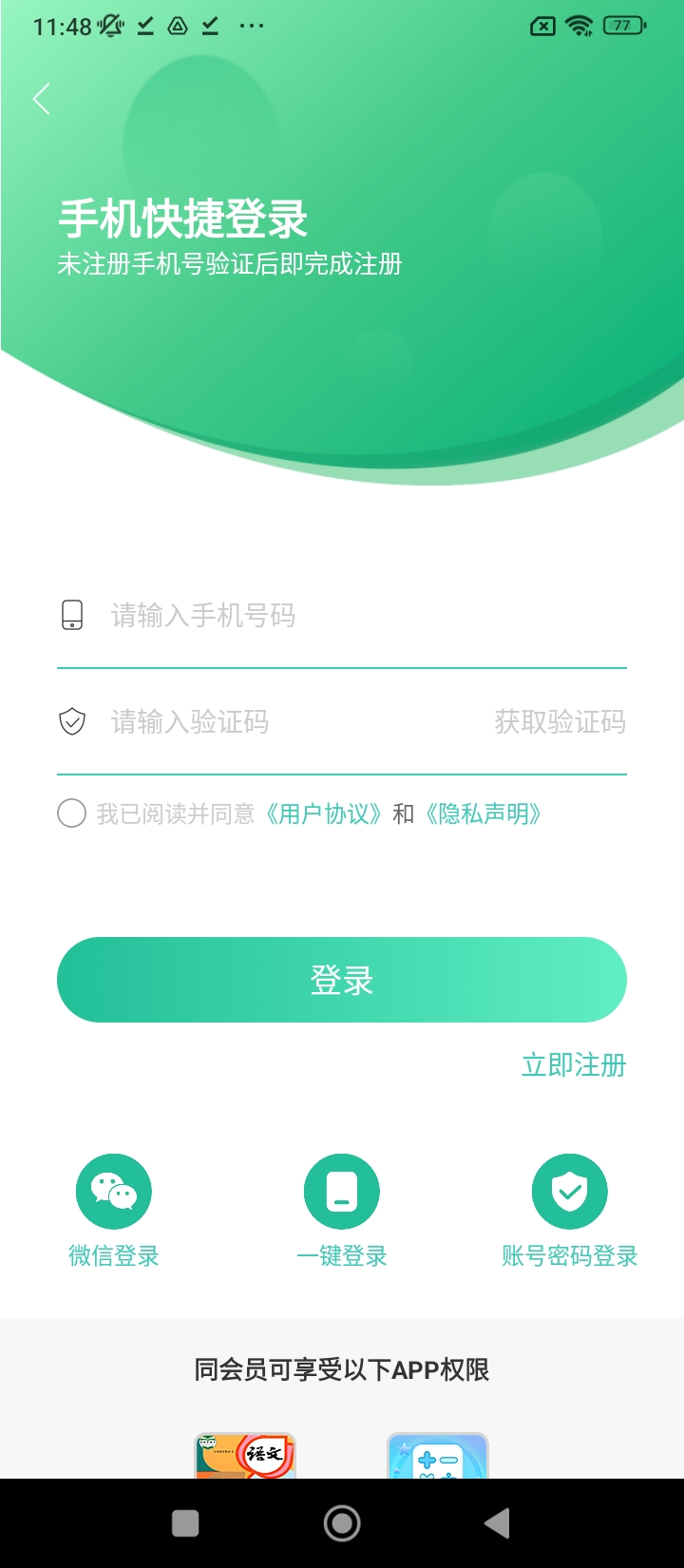
Task: Open the 《隐私声明》 link
Action: 483,813
